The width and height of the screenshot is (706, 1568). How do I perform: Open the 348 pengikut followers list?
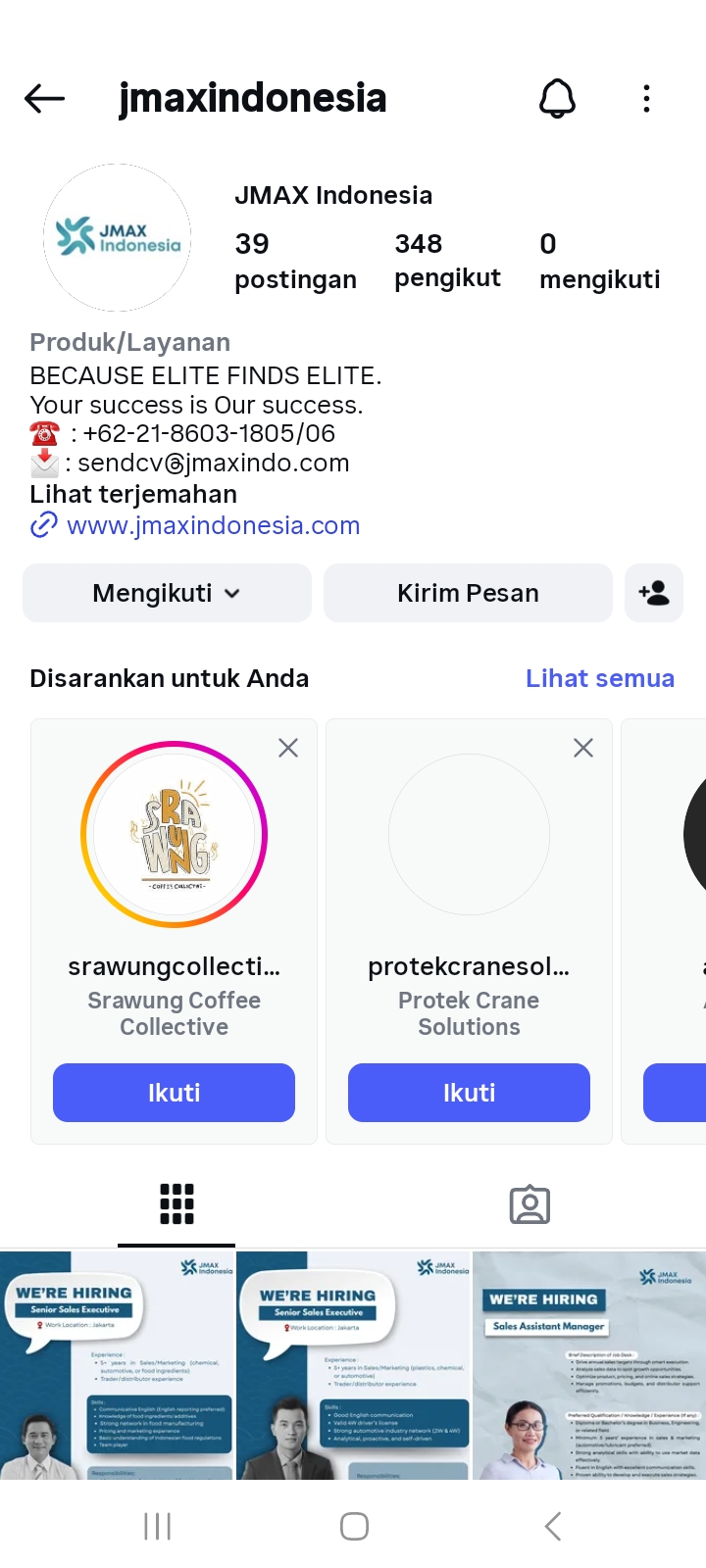coord(447,260)
